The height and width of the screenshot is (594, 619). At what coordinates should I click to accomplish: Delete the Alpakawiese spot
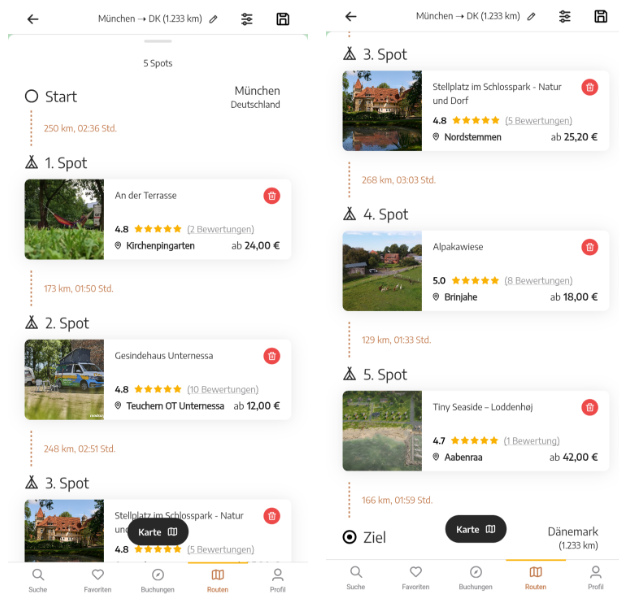point(590,247)
